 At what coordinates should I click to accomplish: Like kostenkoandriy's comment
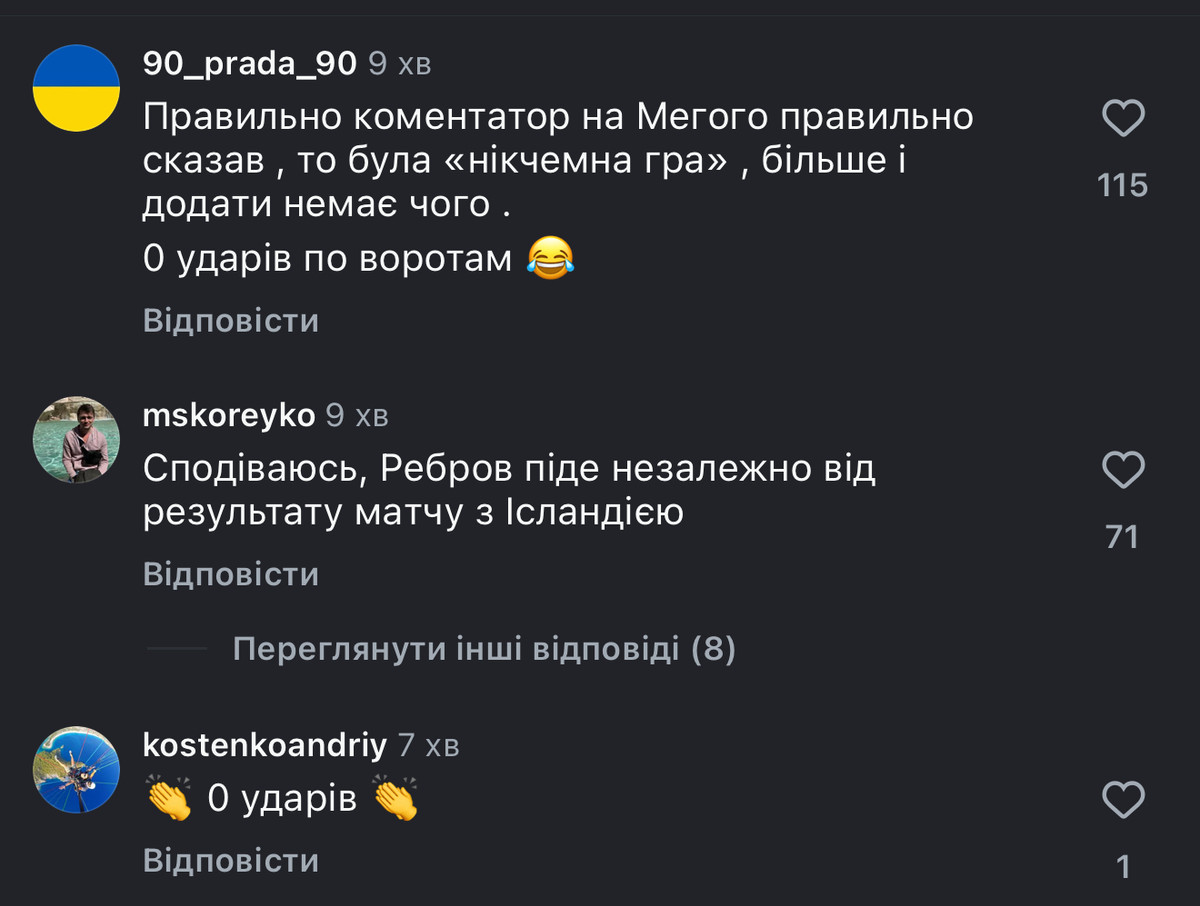tap(1123, 800)
